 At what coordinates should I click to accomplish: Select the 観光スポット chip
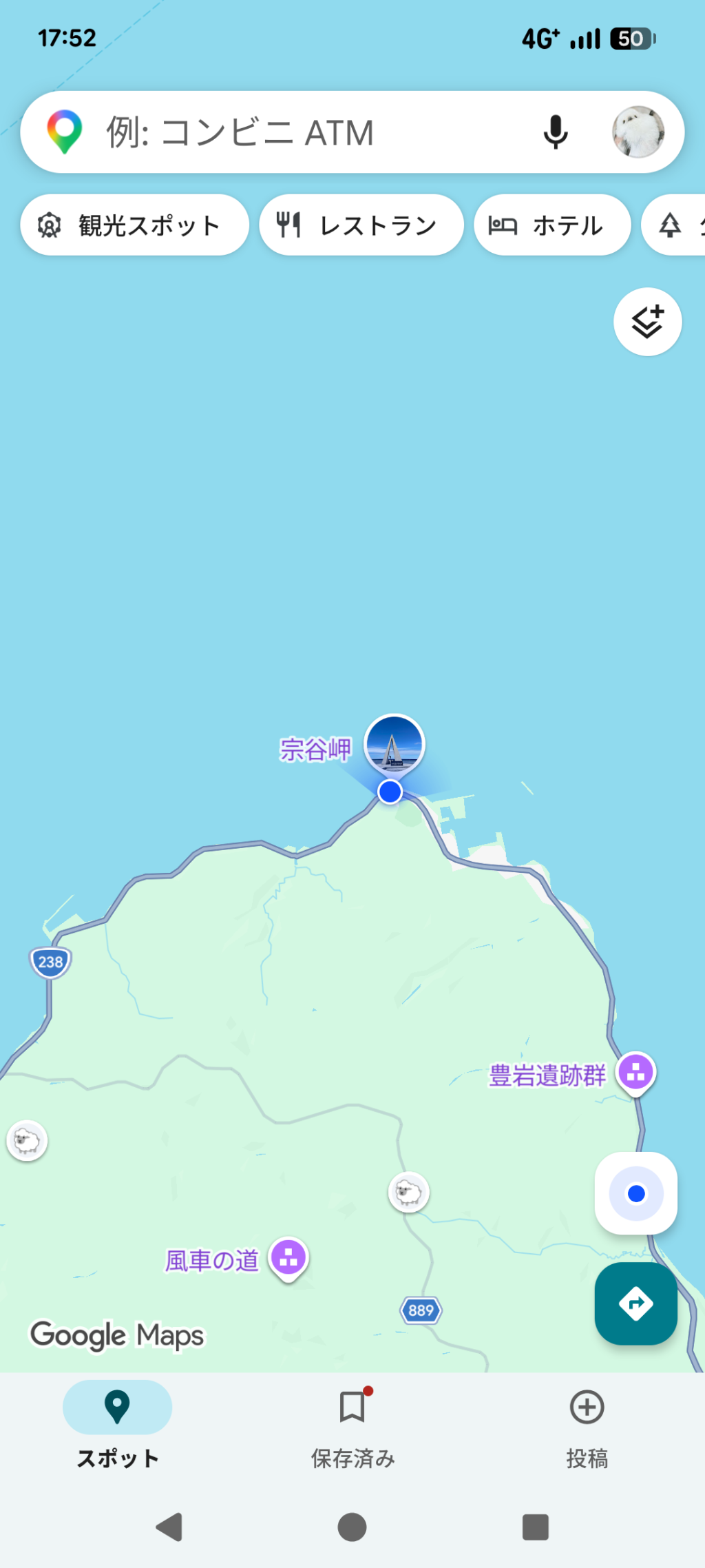point(134,225)
